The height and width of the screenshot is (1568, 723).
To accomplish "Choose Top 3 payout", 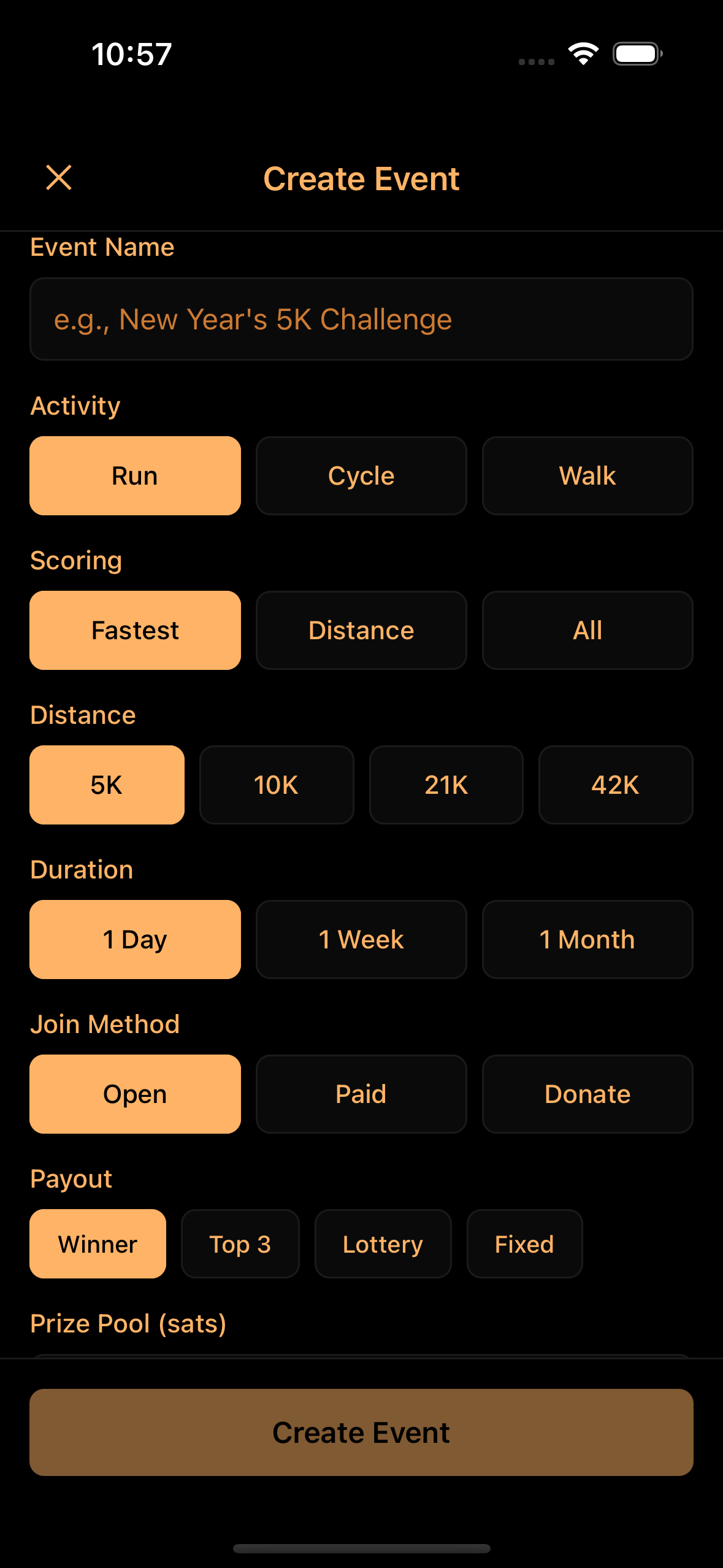I will click(240, 1244).
